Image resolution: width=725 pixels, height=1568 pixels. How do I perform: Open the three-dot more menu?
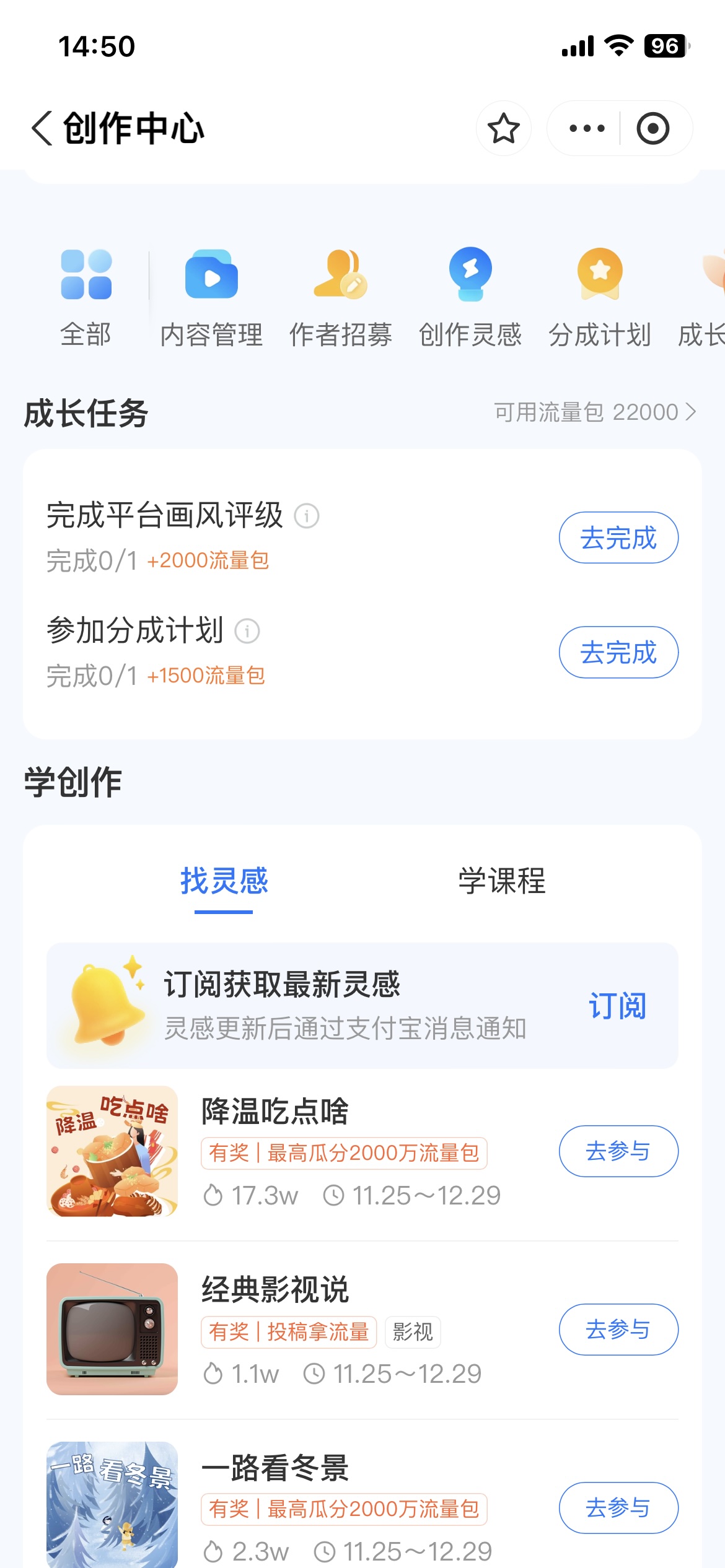tap(586, 129)
